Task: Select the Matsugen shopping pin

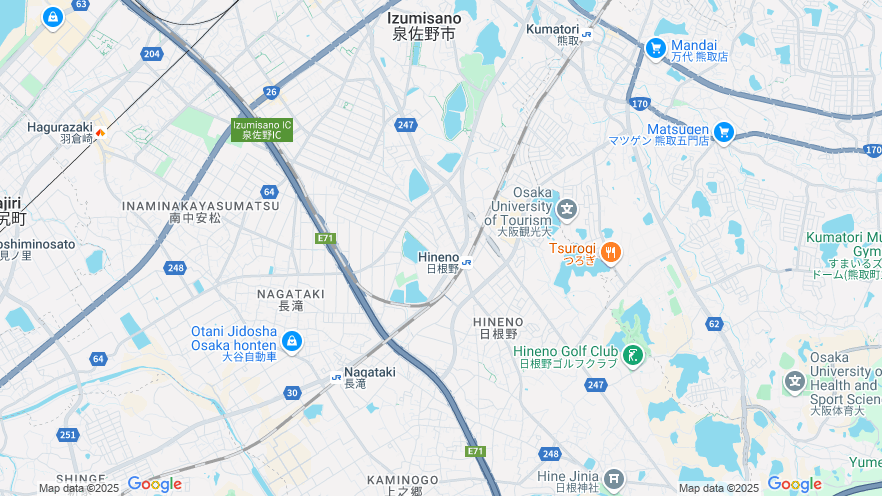Action: (x=723, y=132)
